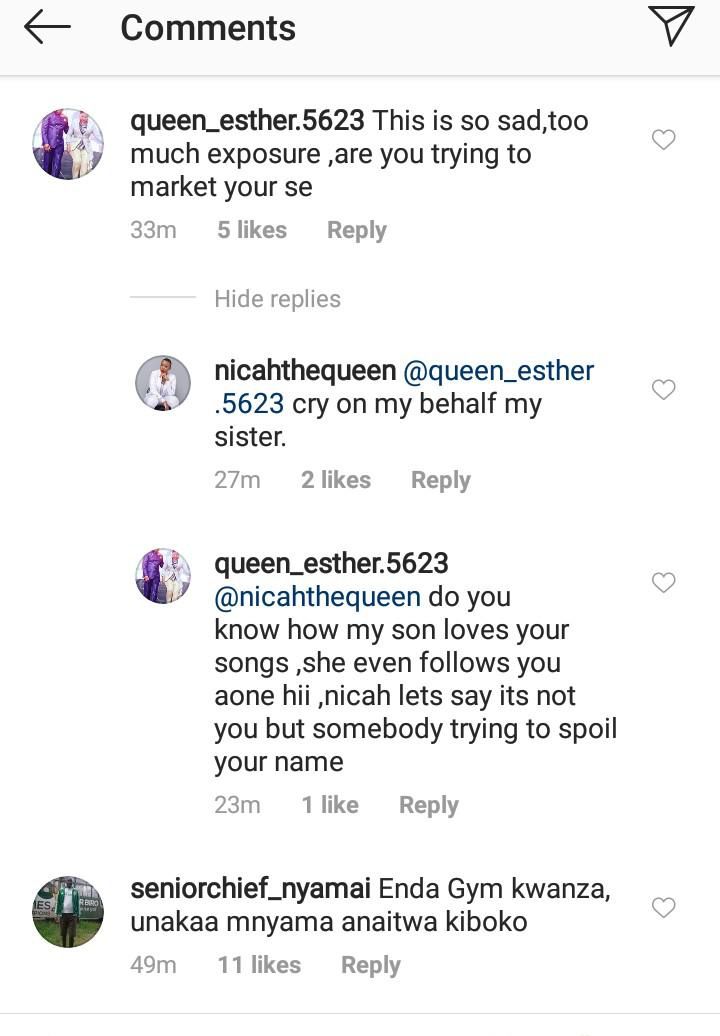720x1036 pixels.
Task: Reply to queen_esther.5623's first comment
Action: (356, 229)
